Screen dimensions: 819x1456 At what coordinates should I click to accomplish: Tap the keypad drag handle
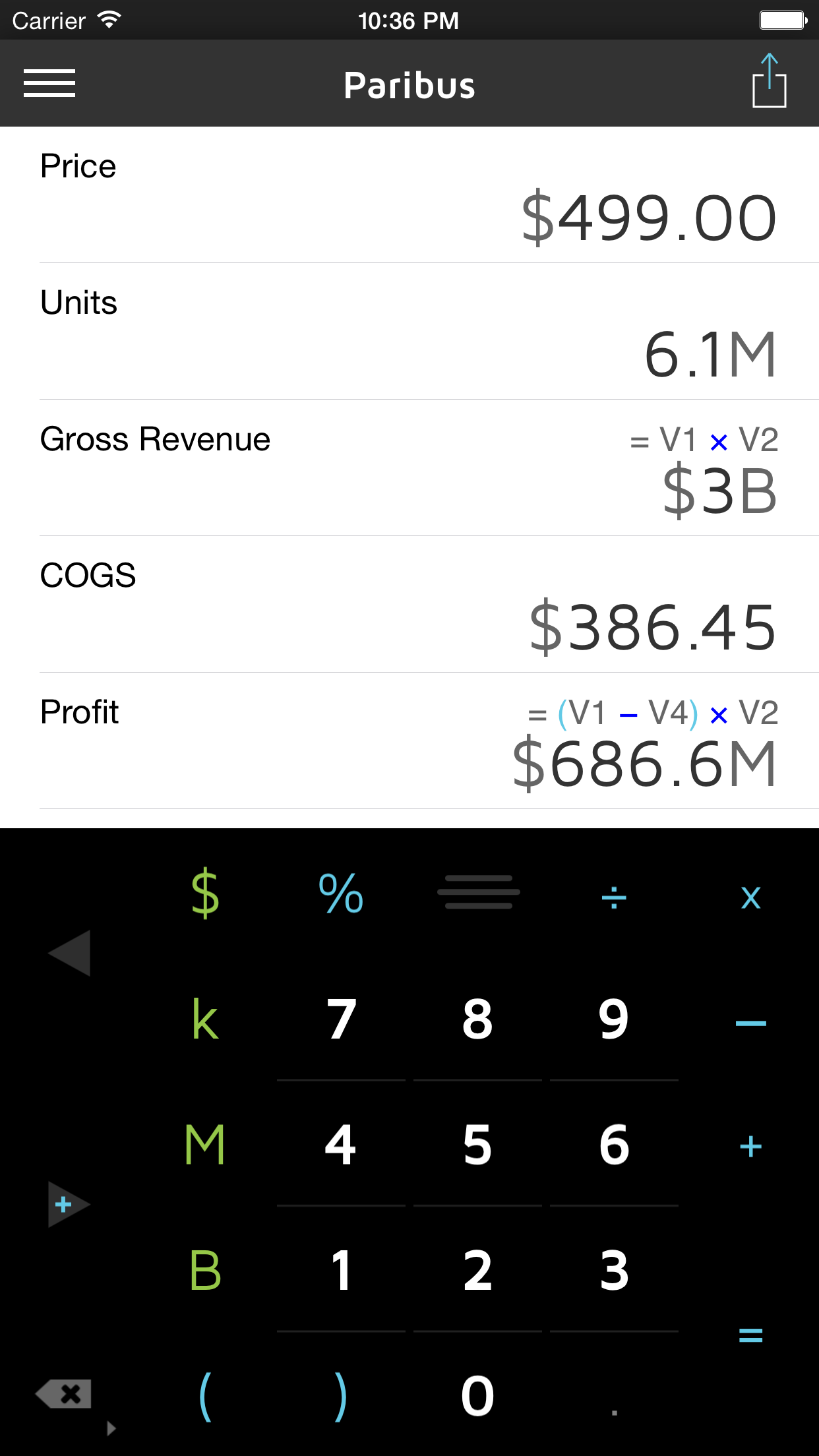pyautogui.click(x=478, y=892)
